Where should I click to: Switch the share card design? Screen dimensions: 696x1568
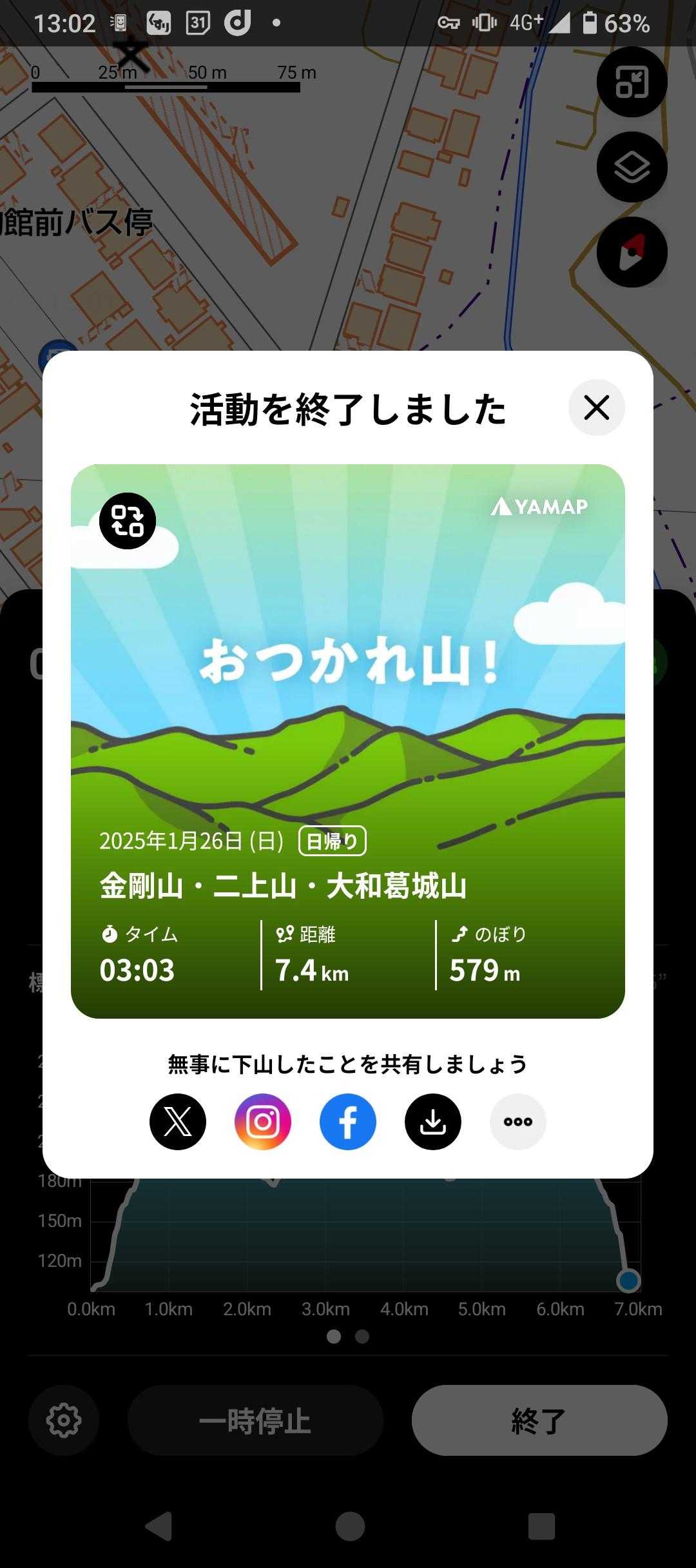click(128, 520)
